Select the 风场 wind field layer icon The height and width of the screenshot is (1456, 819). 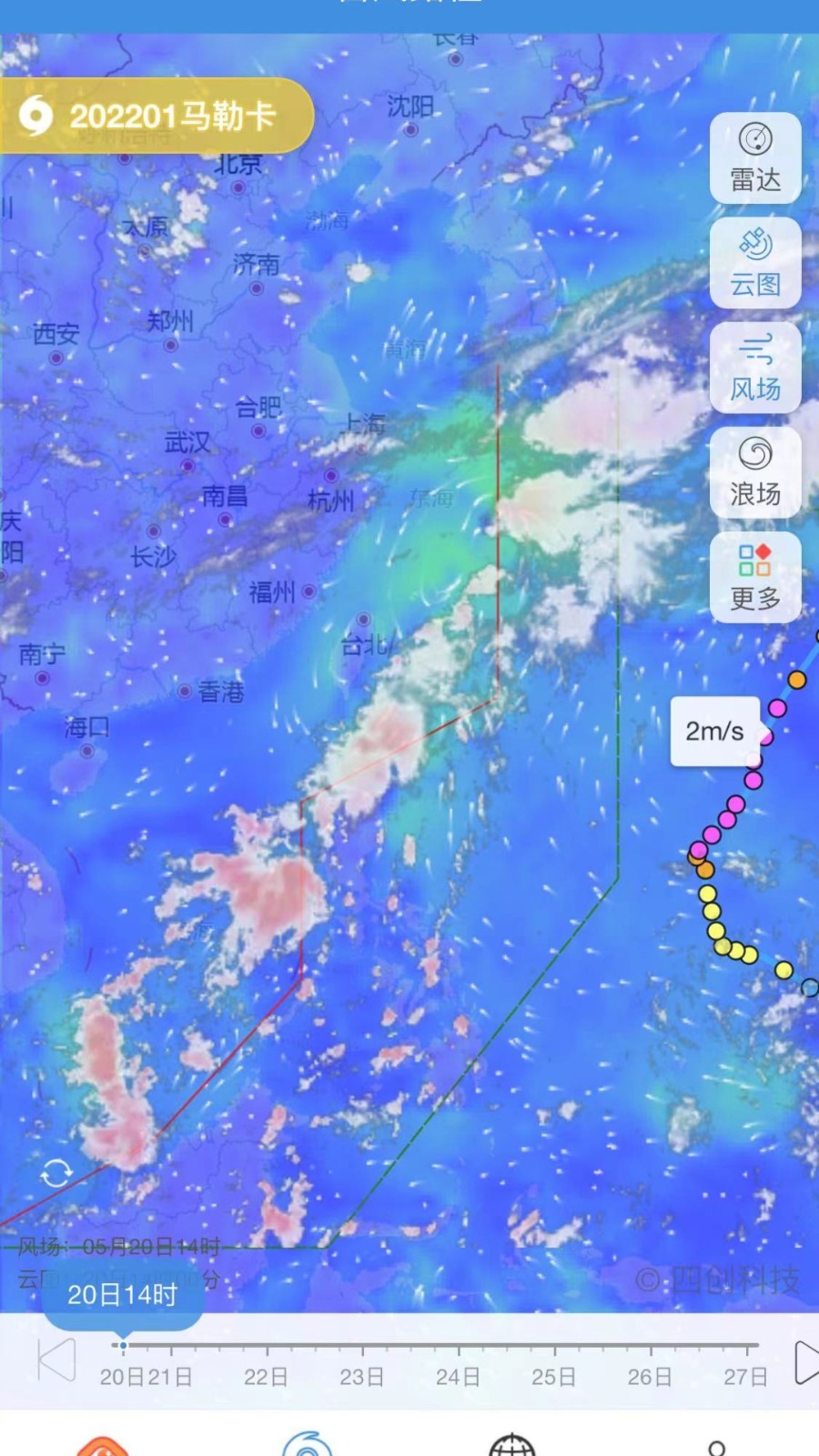[x=755, y=368]
